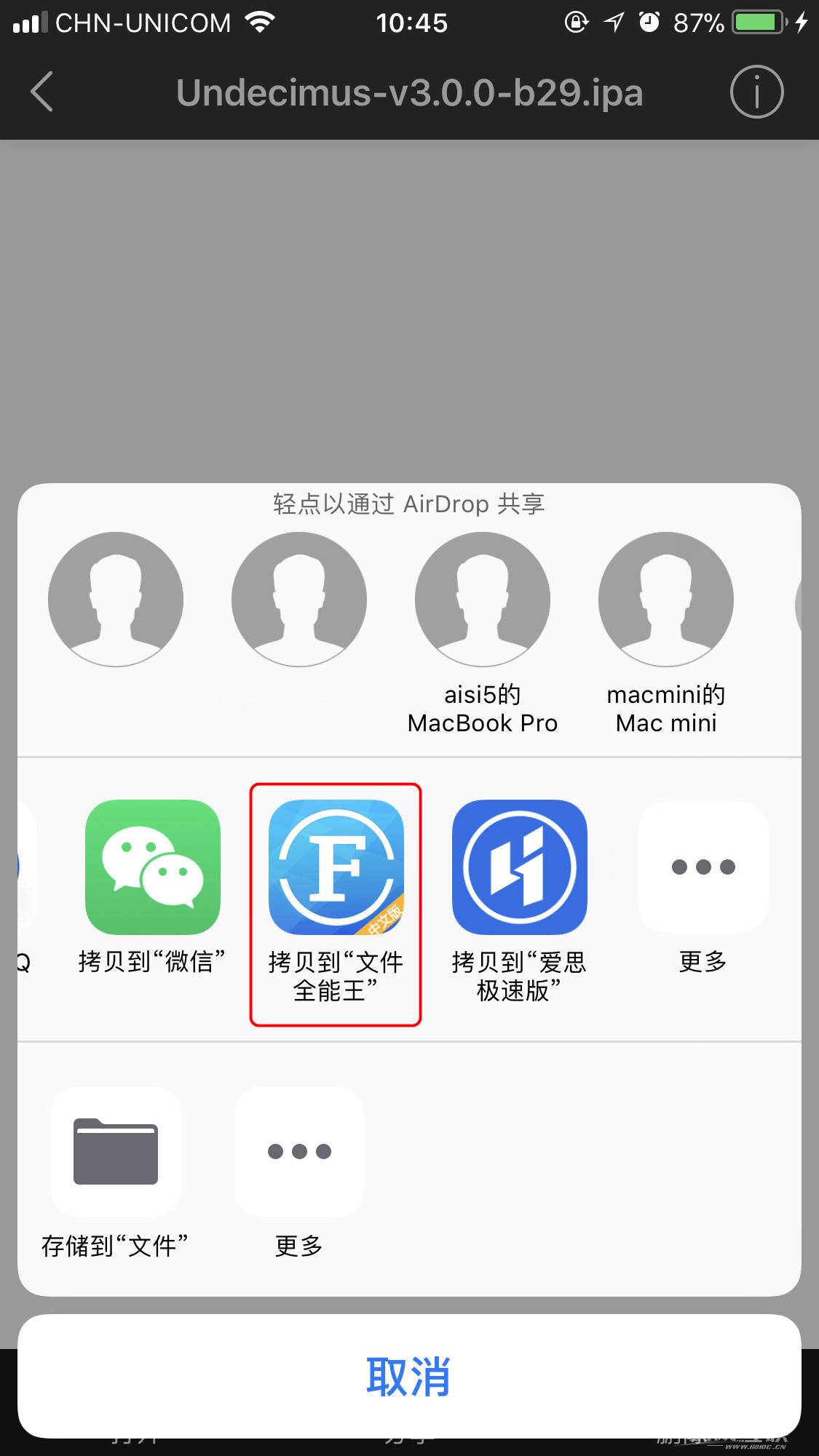
Task: Tap 拷贝到"微信" label under WeChat
Action: (x=151, y=962)
